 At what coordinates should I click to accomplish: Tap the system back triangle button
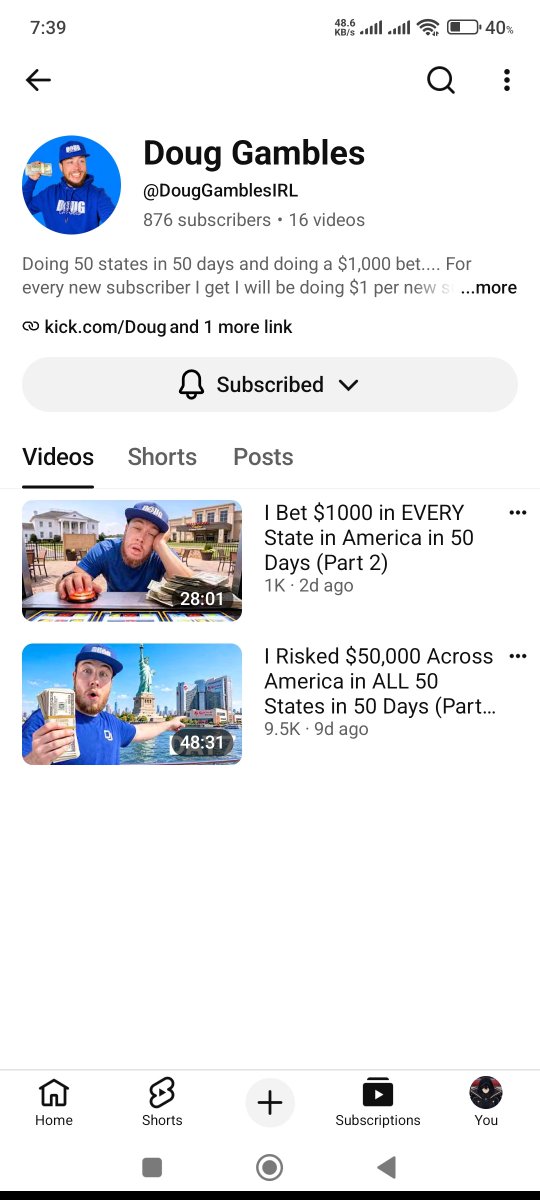pyautogui.click(x=387, y=1167)
